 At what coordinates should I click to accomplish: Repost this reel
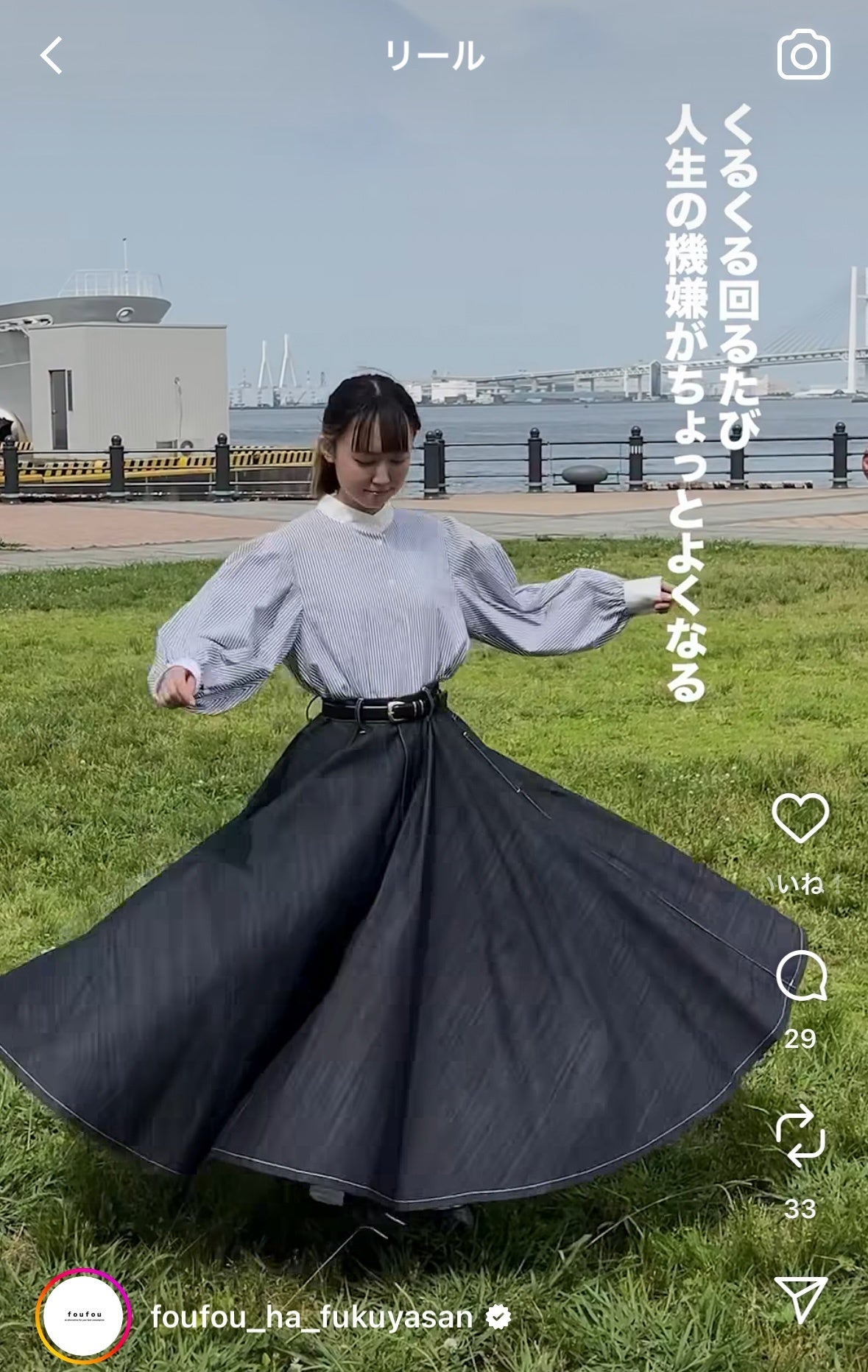click(800, 1137)
